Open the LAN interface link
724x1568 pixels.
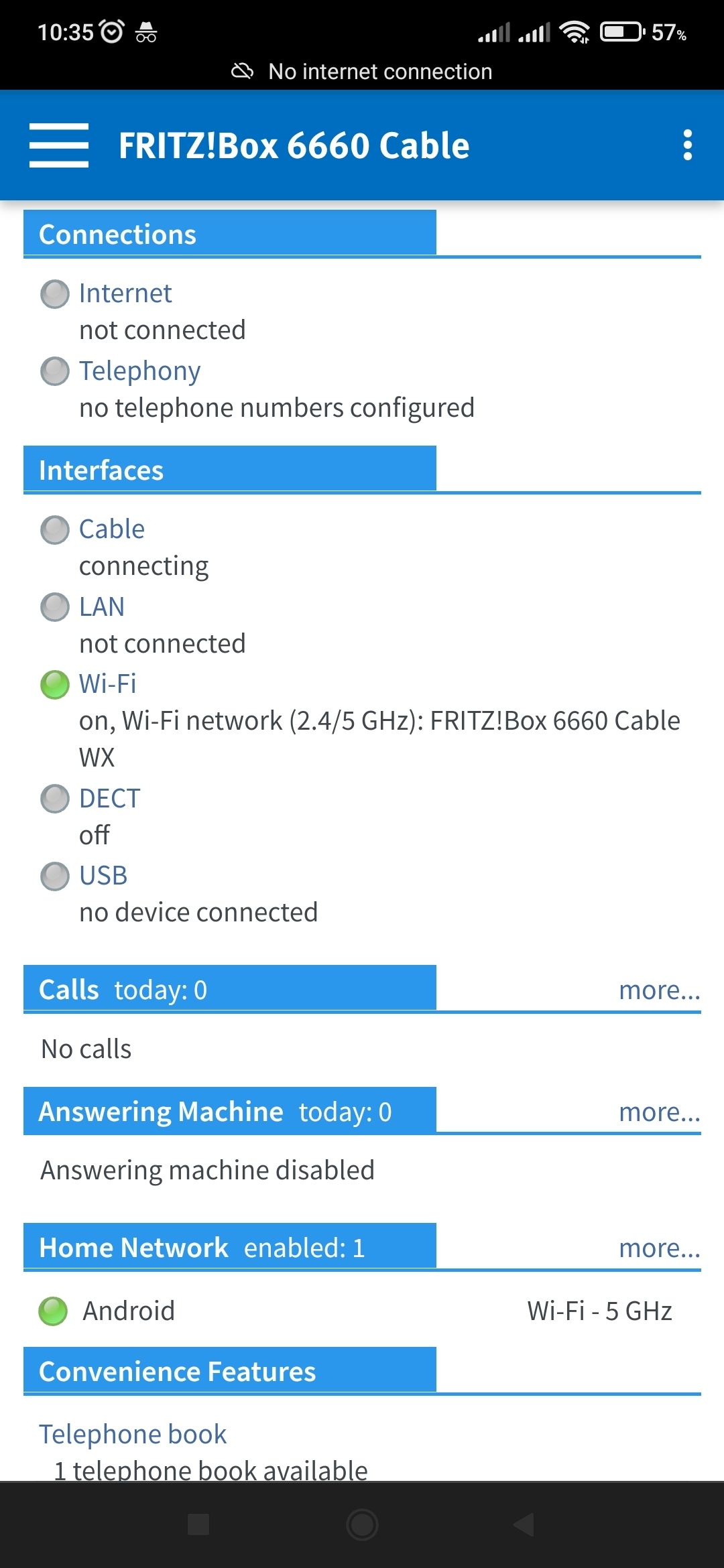tap(102, 607)
